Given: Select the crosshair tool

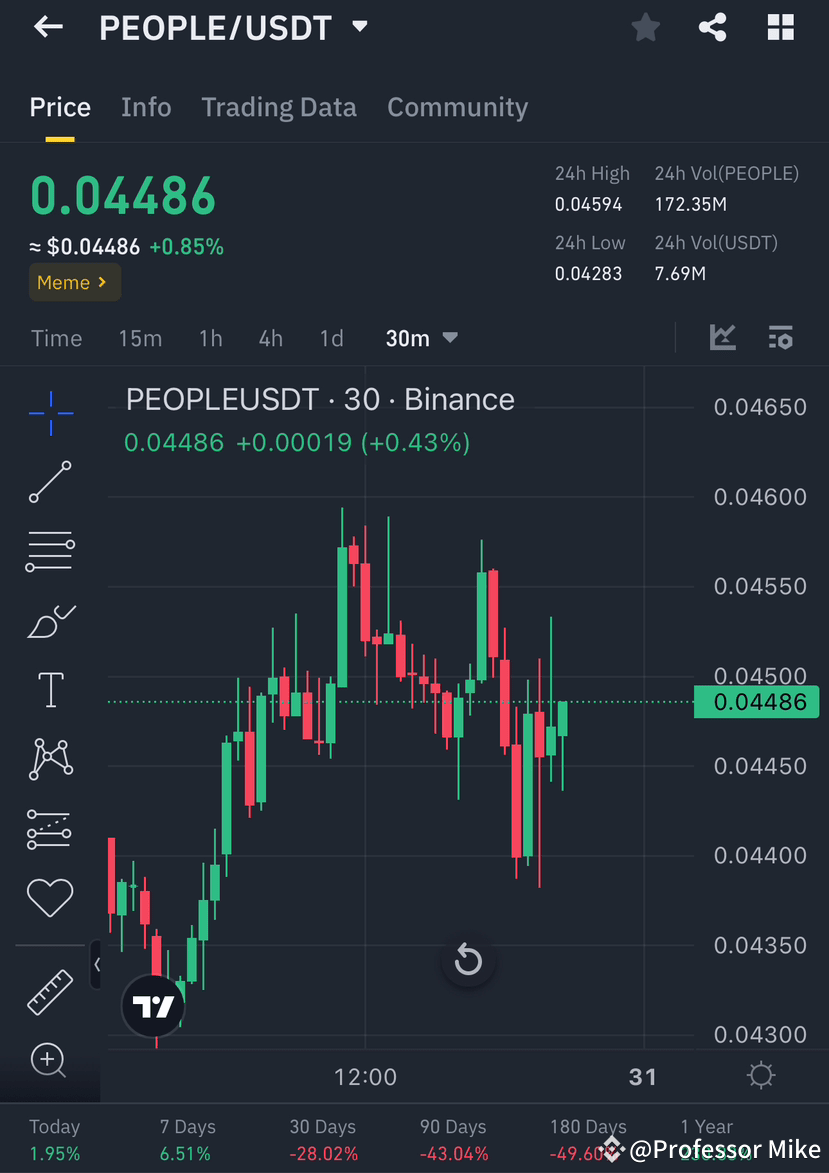Looking at the screenshot, I should (x=50, y=413).
